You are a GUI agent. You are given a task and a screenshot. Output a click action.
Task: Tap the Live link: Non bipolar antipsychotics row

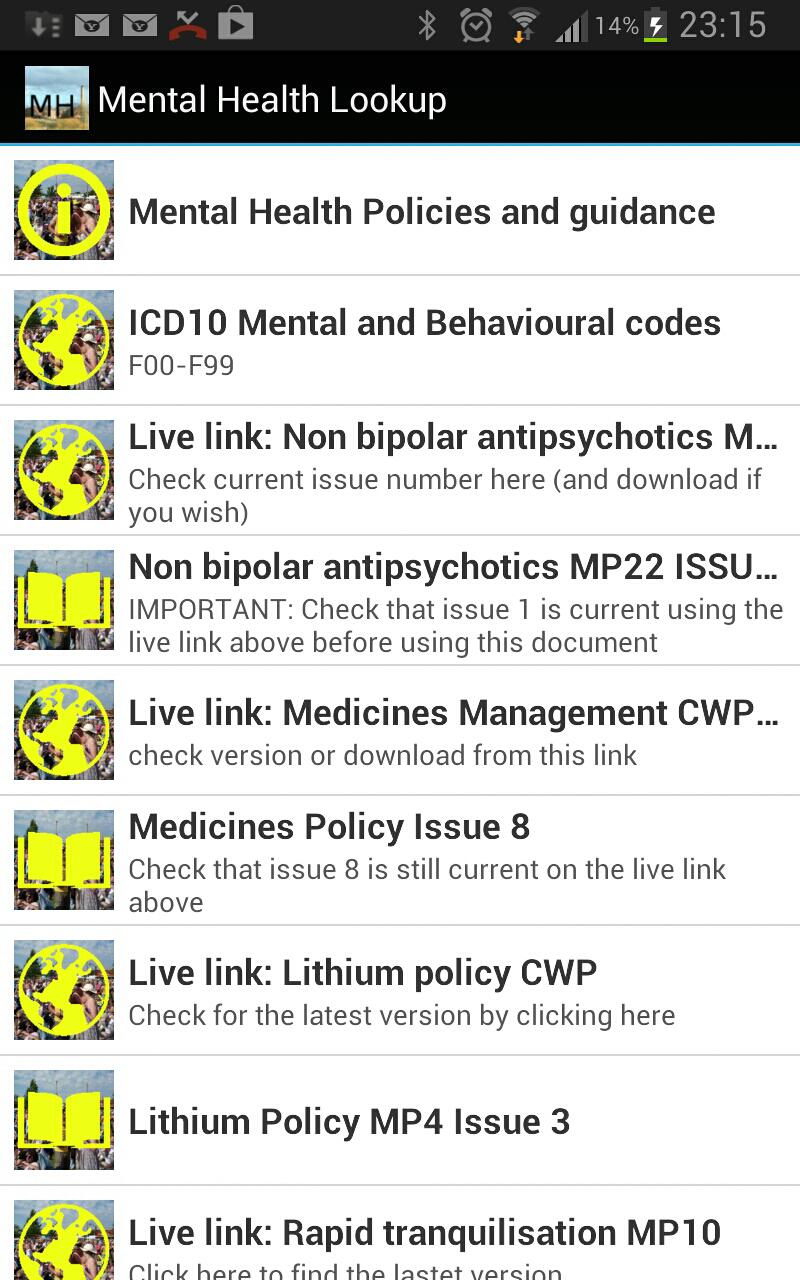point(400,470)
